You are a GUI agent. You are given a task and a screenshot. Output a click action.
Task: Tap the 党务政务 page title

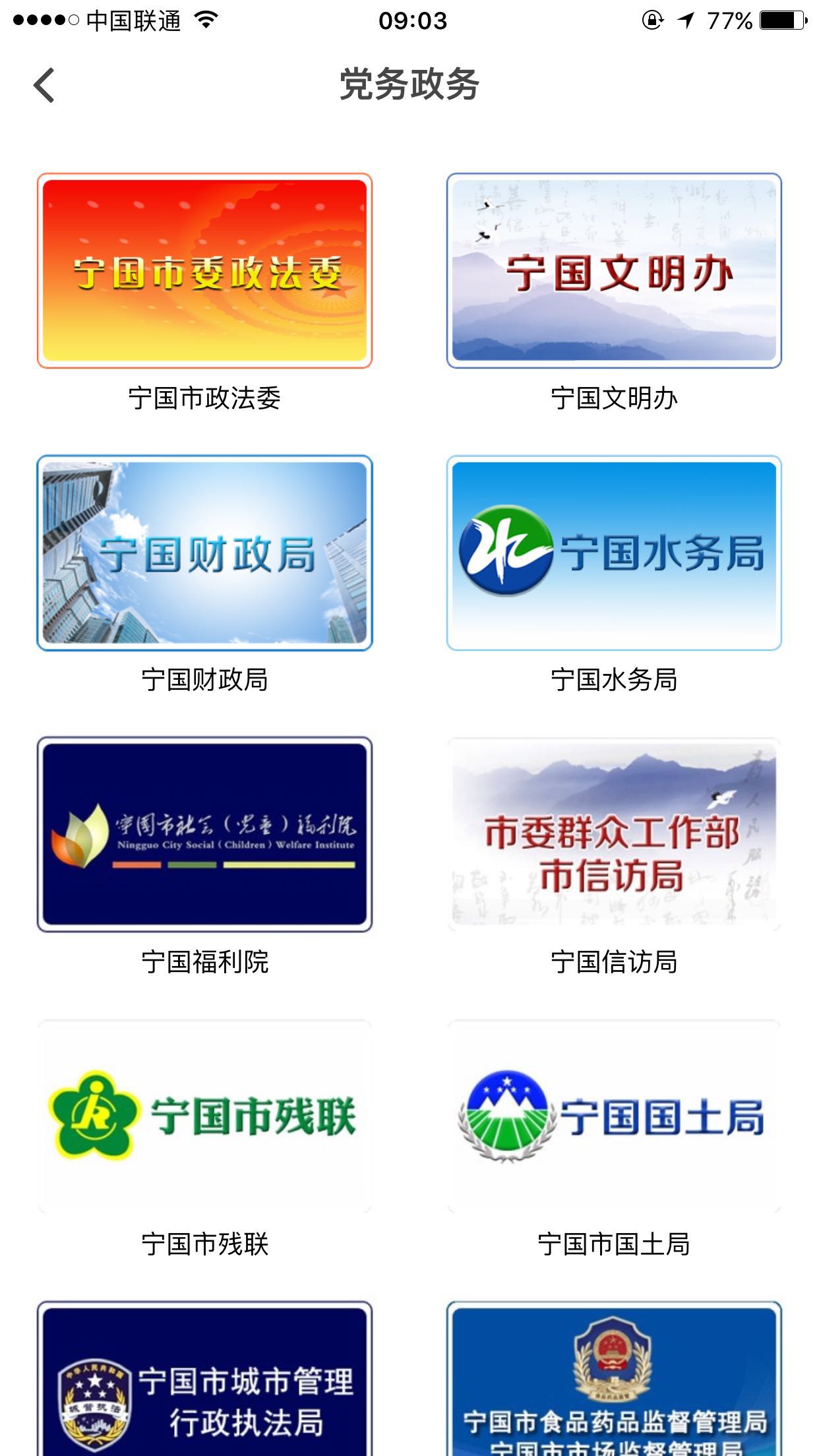coord(409,84)
